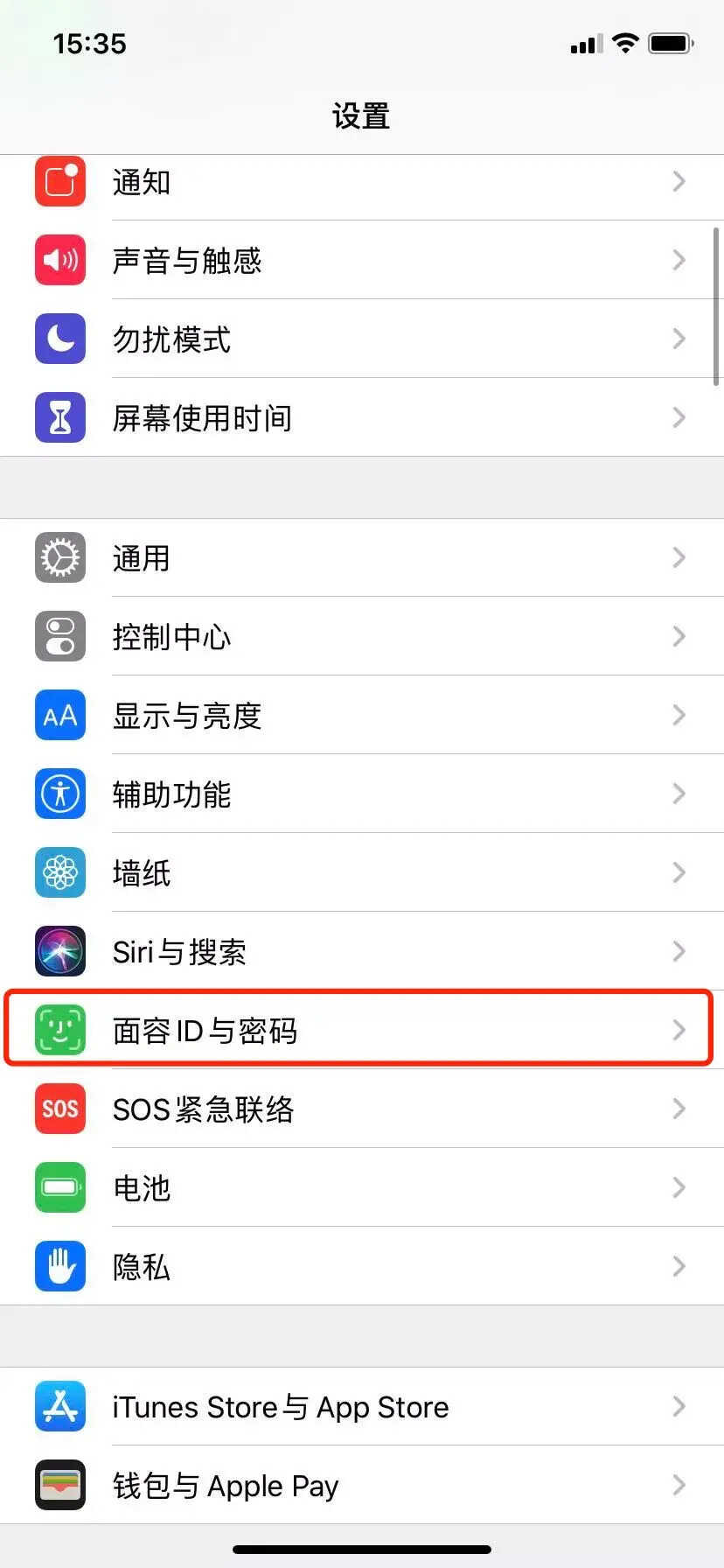Open the 通用 settings row

click(362, 557)
